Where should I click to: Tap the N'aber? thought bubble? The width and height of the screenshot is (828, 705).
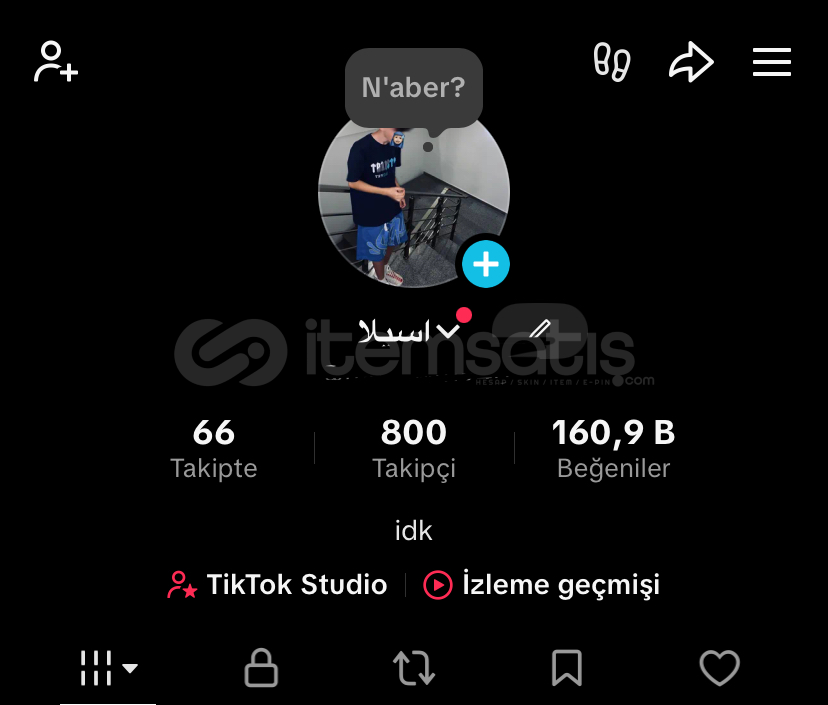[x=413, y=88]
